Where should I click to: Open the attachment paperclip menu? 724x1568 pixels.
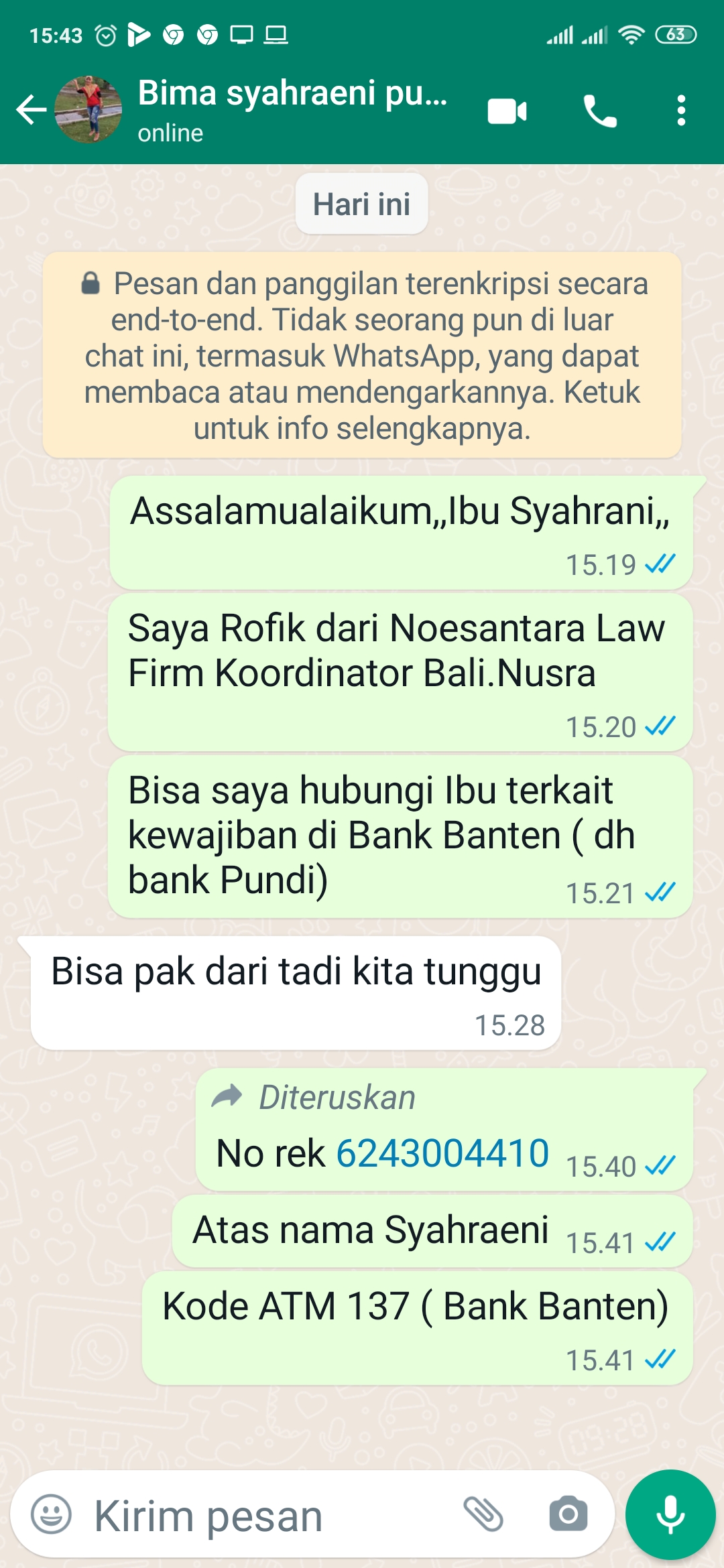pyautogui.click(x=483, y=1514)
